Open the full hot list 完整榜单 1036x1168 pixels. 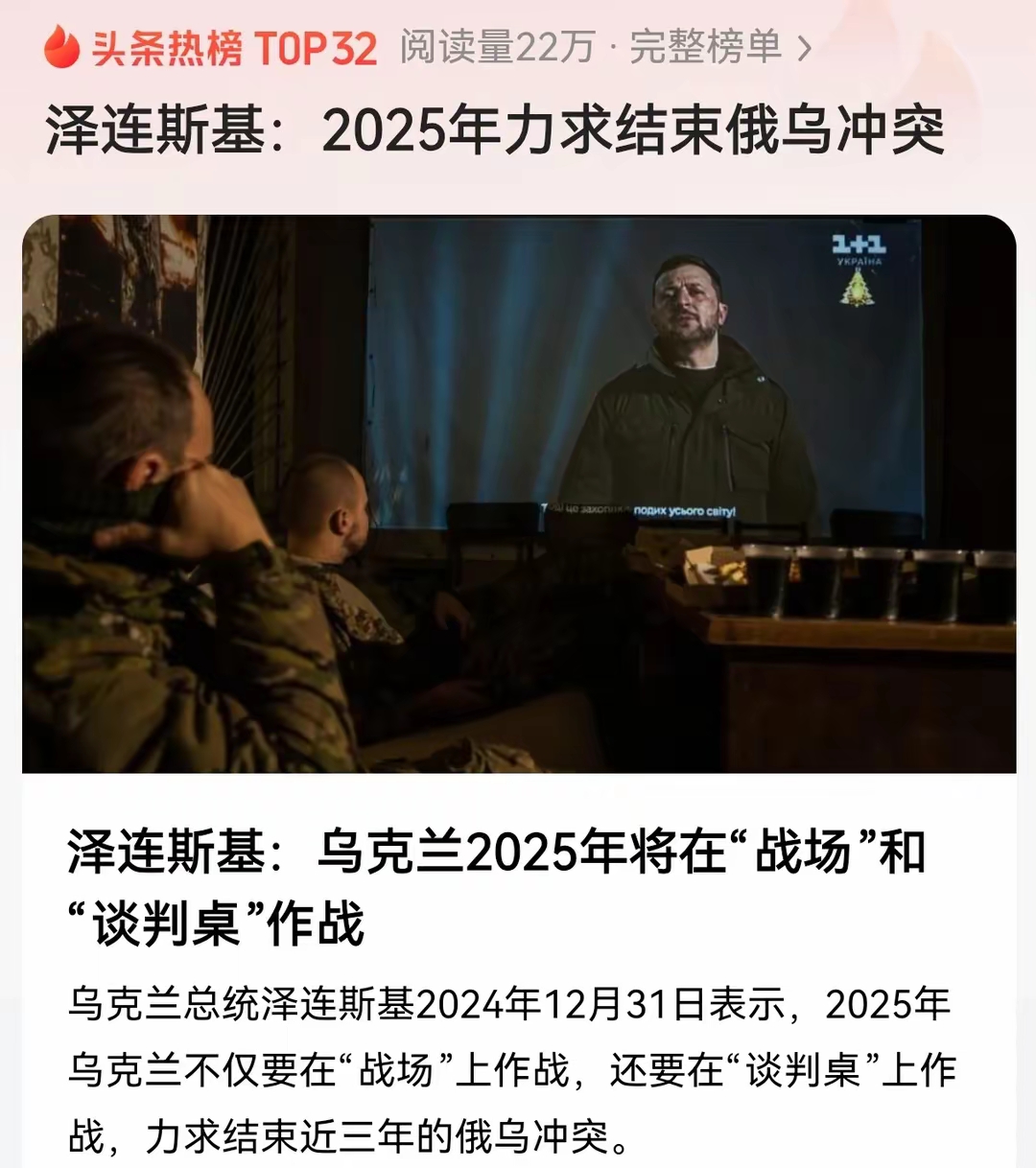719,47
